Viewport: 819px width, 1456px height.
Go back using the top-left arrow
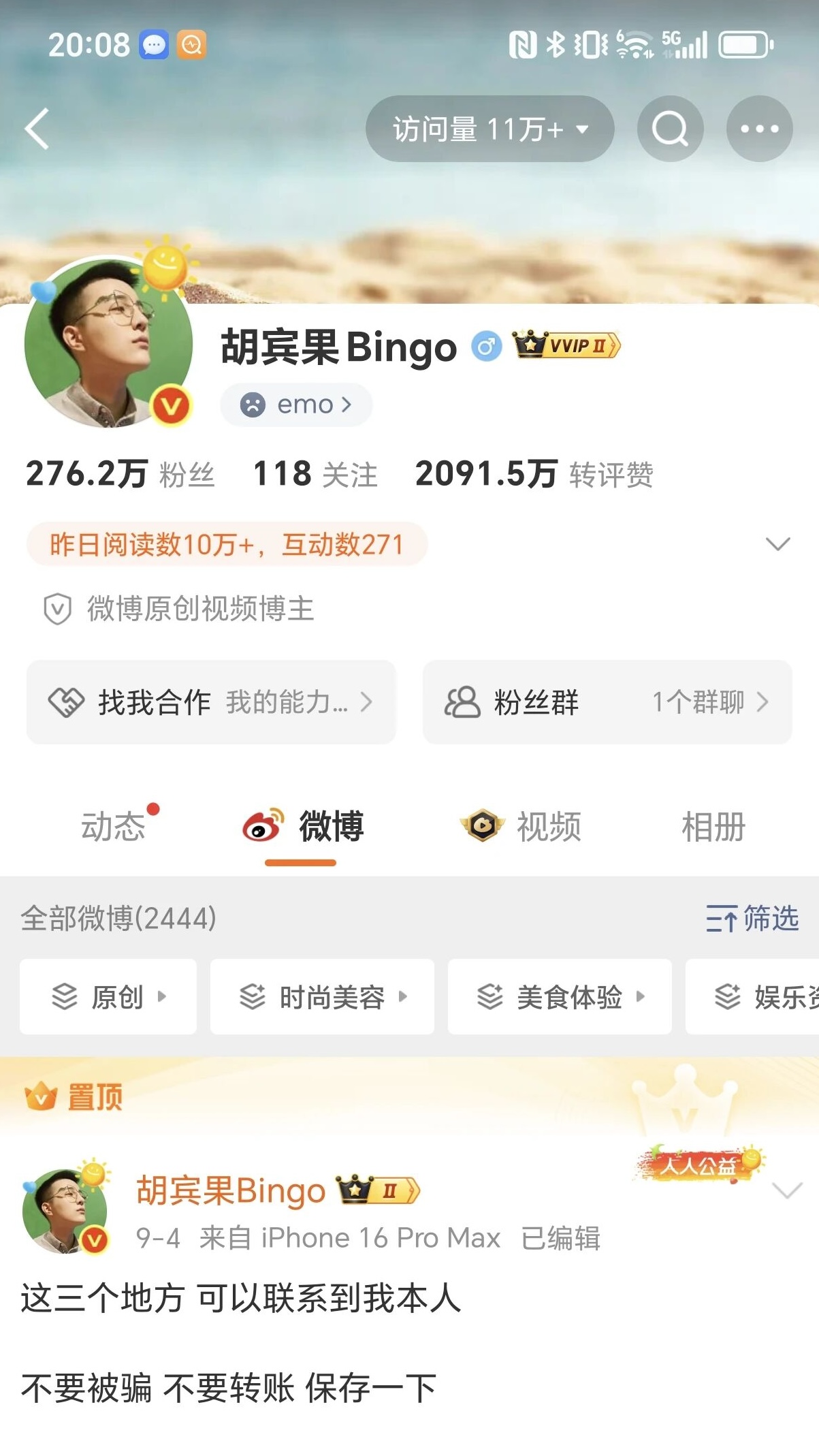[37, 129]
